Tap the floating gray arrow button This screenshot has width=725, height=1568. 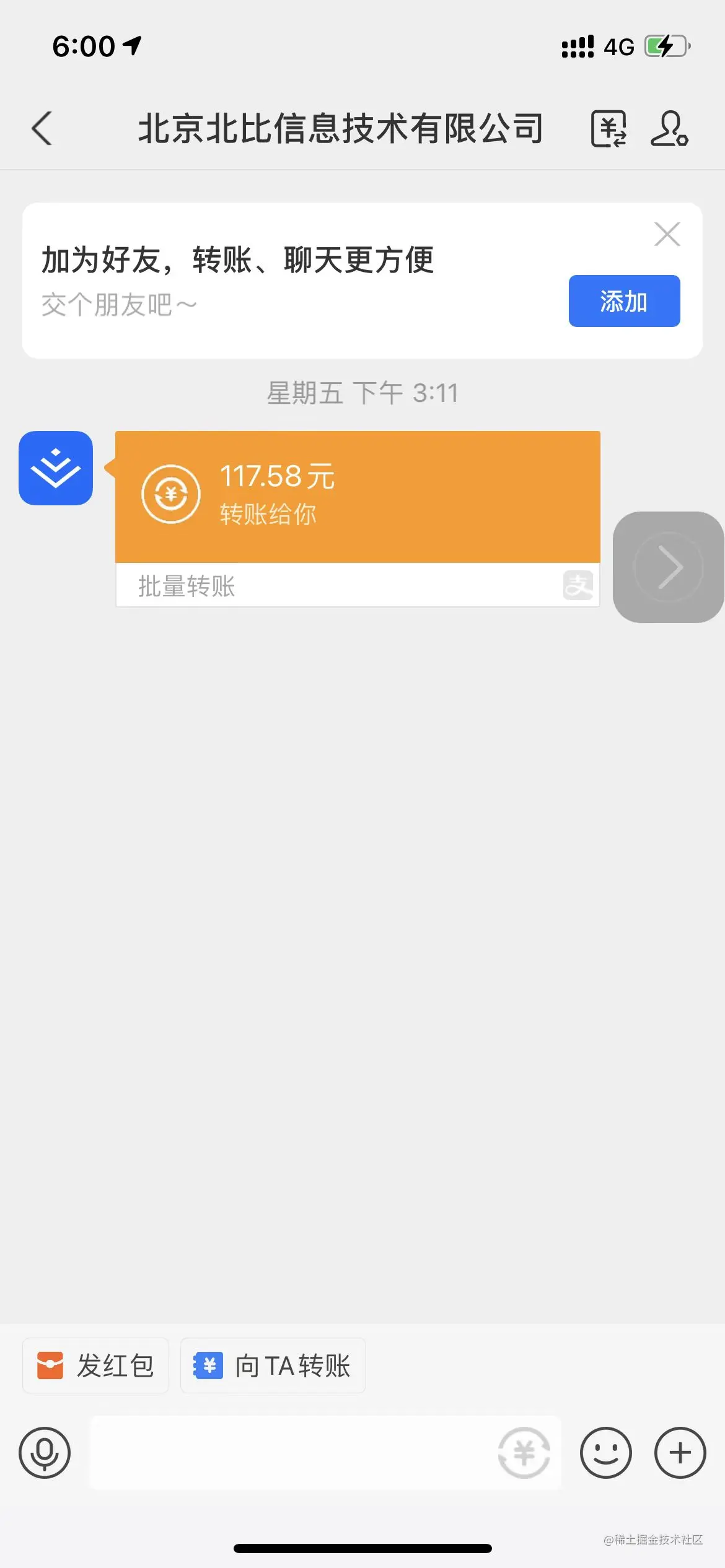click(668, 567)
